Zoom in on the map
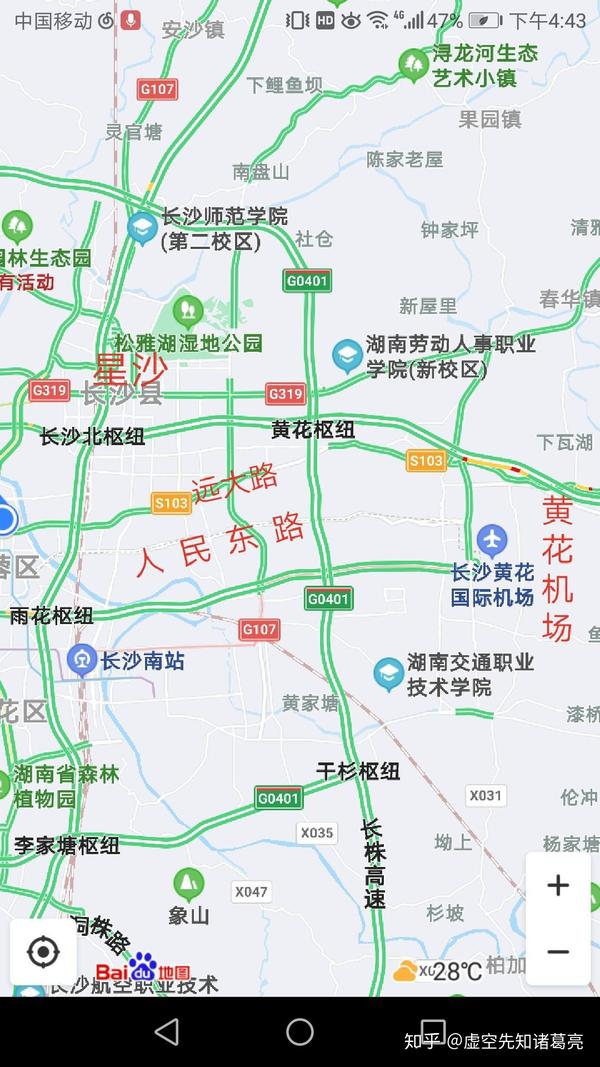Screen dimensions: 600x1067 [x=558, y=885]
